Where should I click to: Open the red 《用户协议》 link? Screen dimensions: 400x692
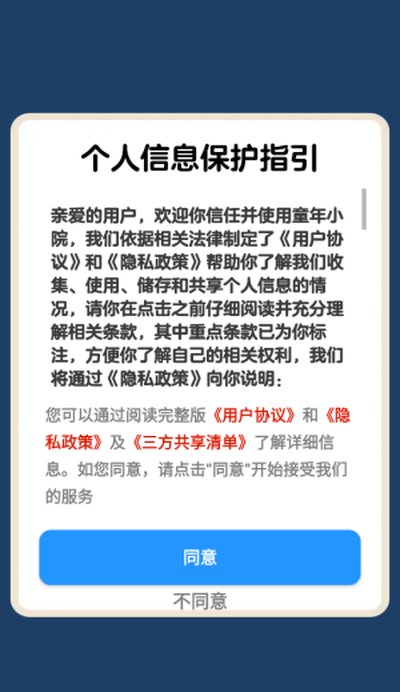coord(253,415)
